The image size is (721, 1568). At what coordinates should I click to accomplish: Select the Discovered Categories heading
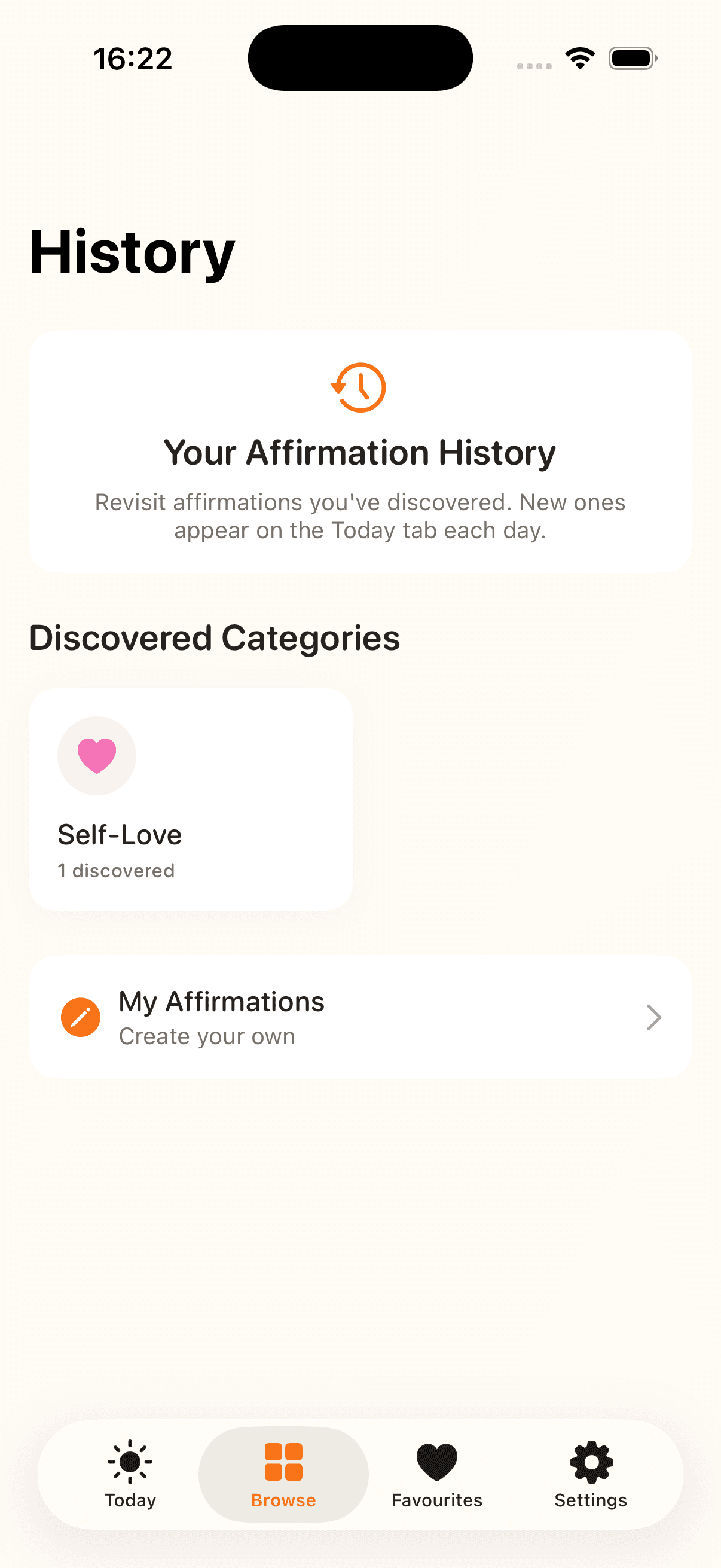point(215,637)
